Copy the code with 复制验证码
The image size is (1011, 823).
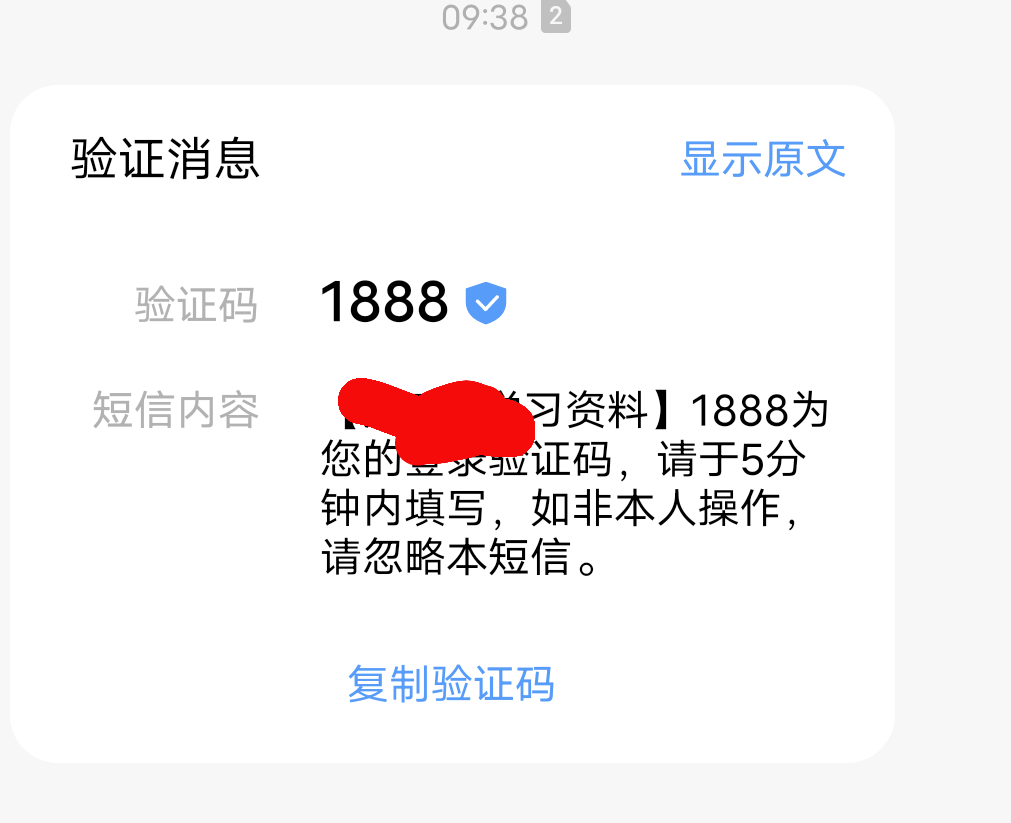pyautogui.click(x=451, y=684)
